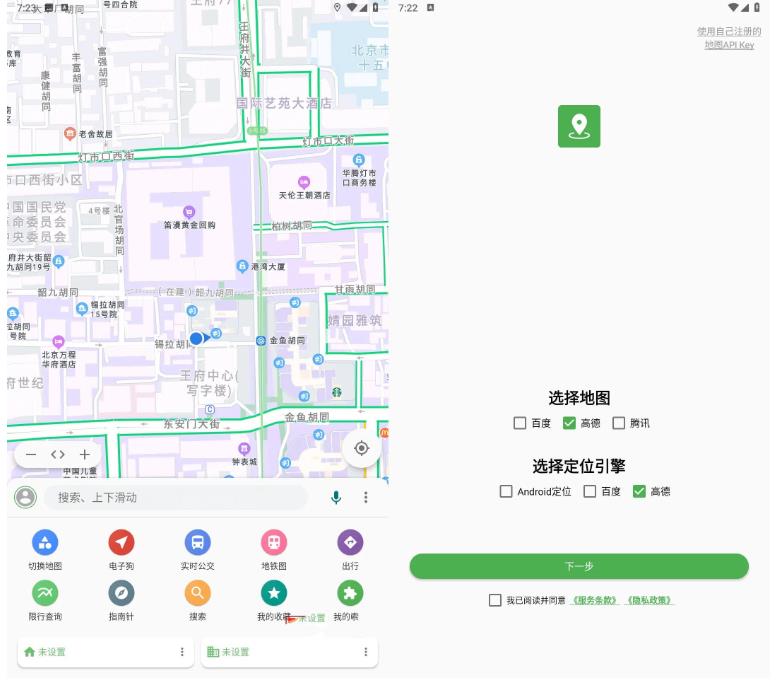The width and height of the screenshot is (780, 688).
Task: Select 腾讯 as the map
Action: (619, 423)
